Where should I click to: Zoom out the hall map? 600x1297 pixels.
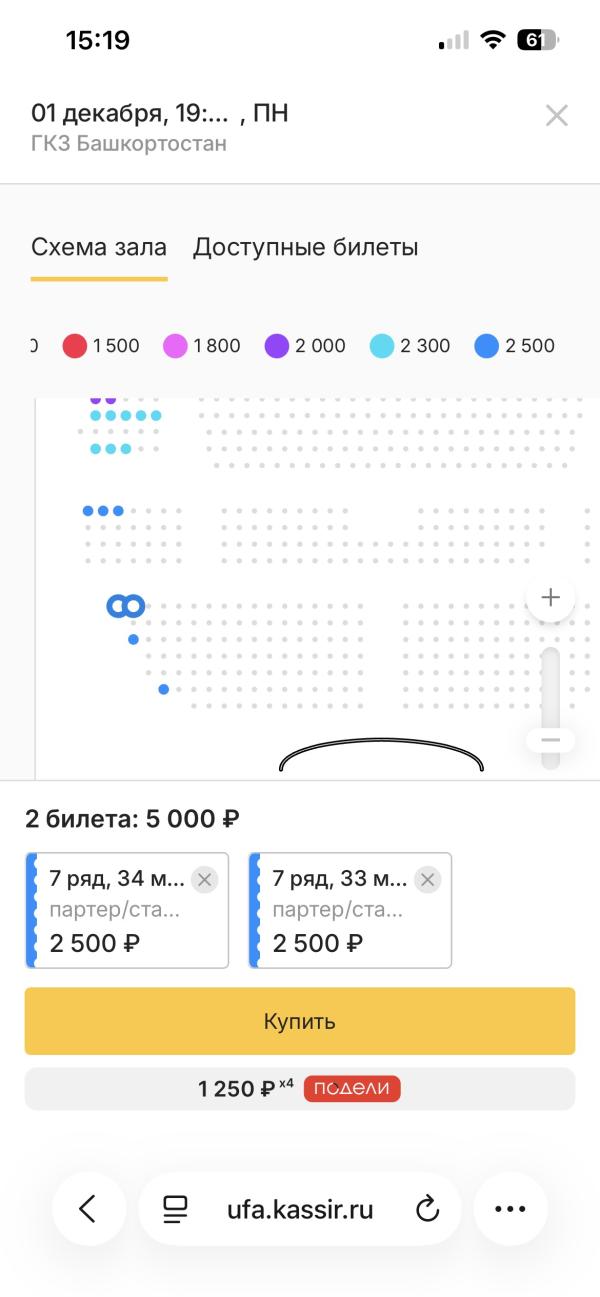550,741
